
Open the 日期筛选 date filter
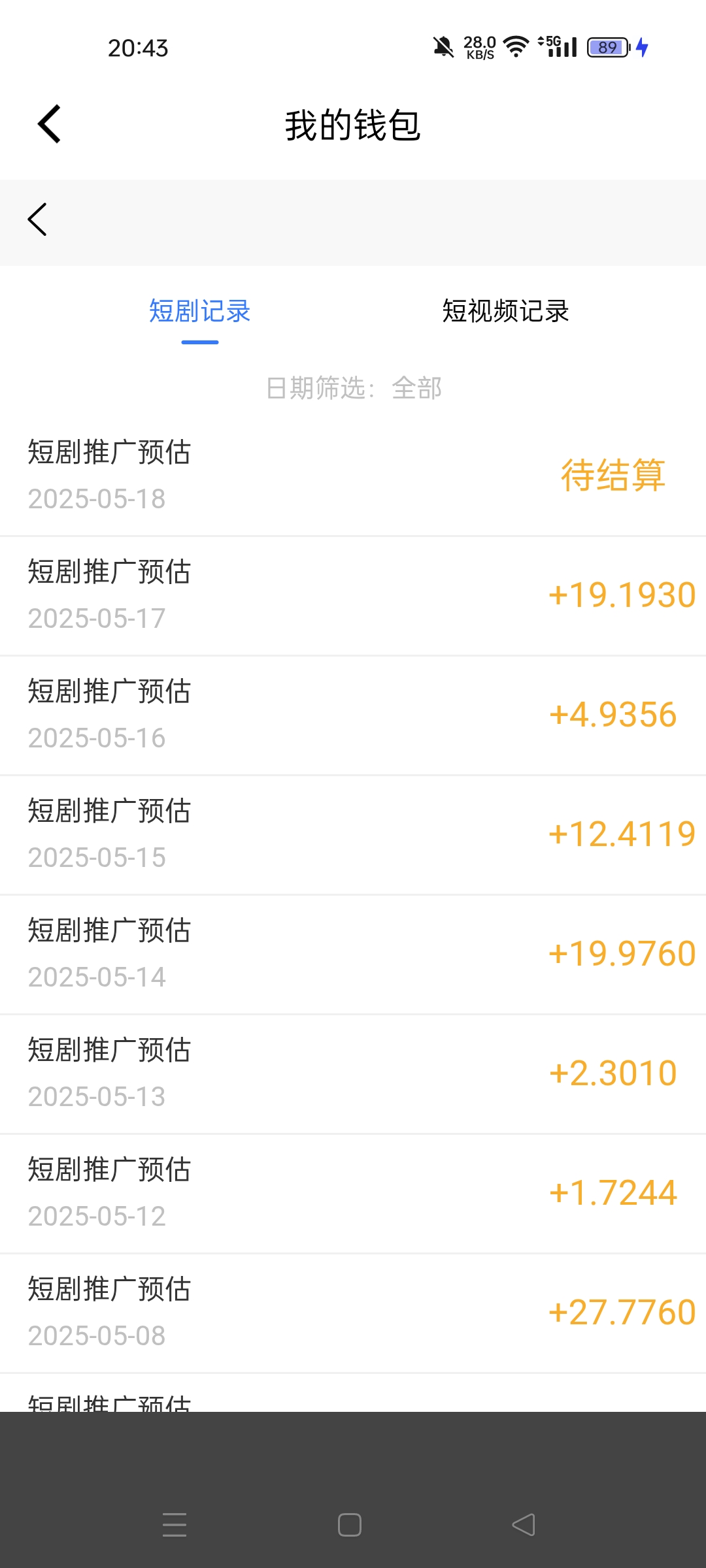(354, 388)
